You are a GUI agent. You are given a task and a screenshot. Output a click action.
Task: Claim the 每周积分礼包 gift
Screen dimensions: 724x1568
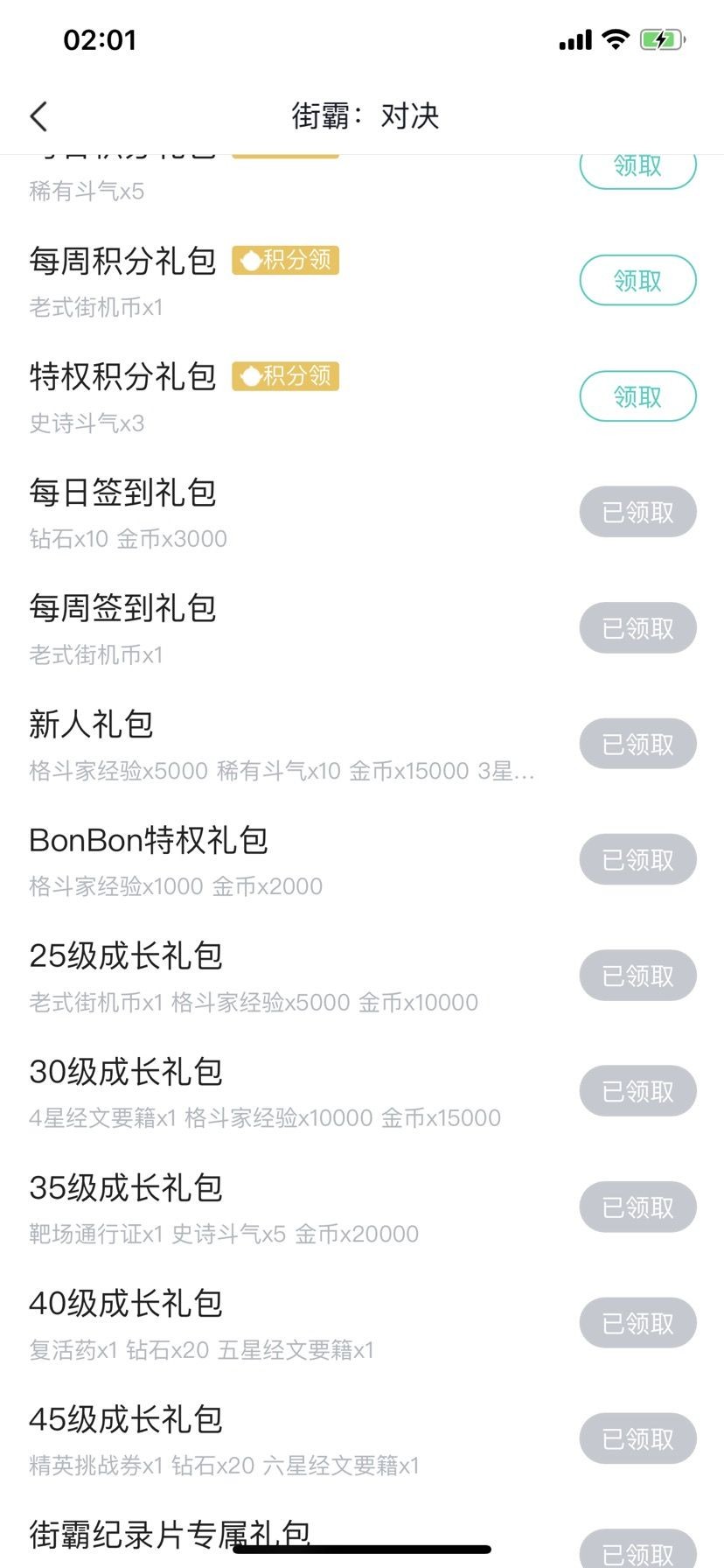point(637,280)
